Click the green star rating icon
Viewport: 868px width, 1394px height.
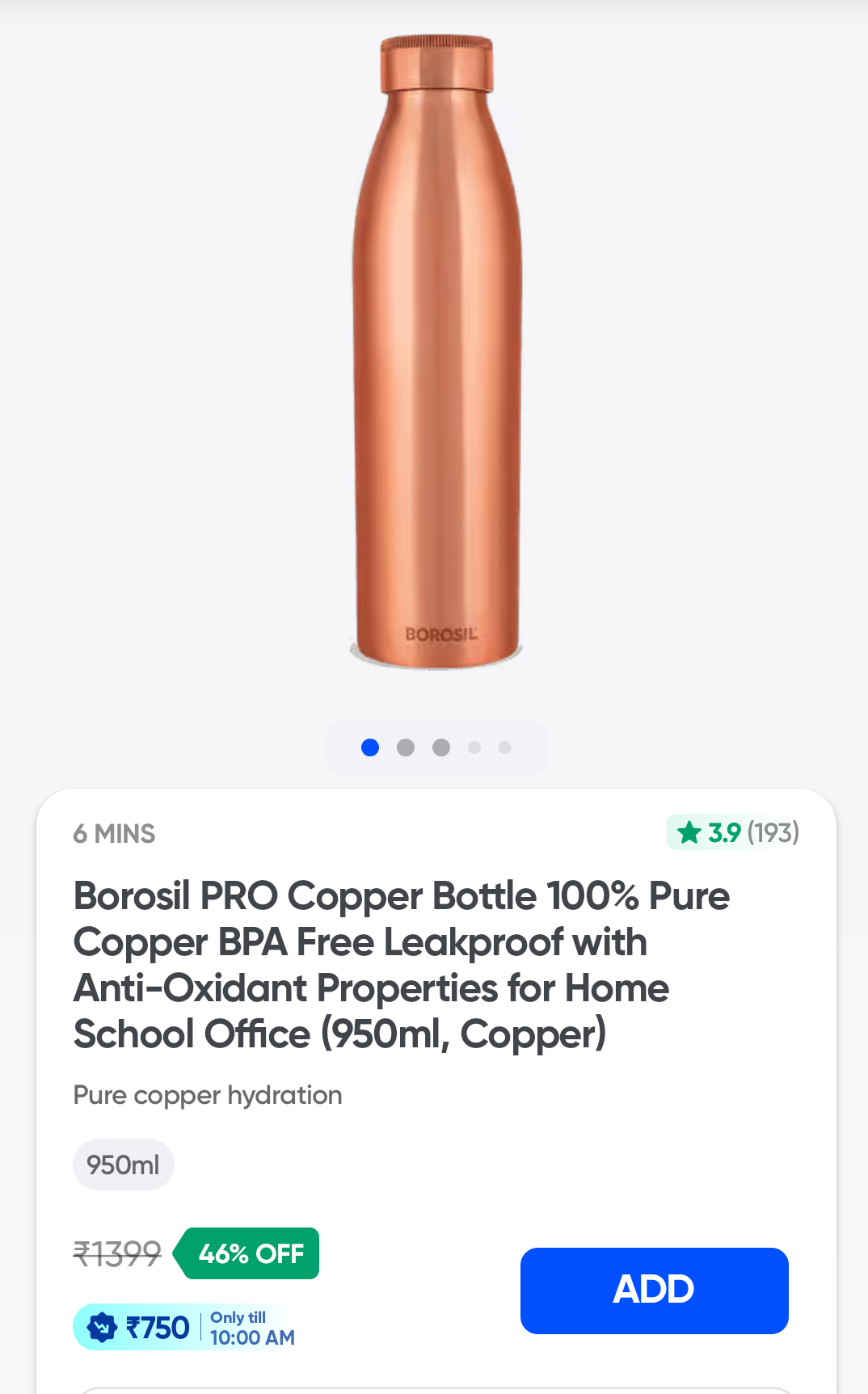(x=689, y=832)
